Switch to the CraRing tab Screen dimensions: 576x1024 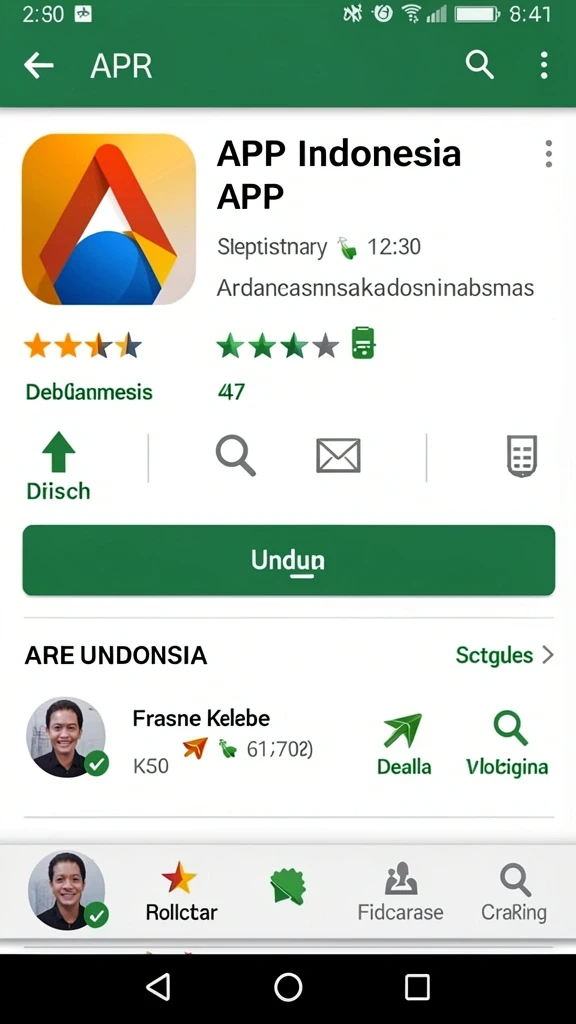pos(514,891)
